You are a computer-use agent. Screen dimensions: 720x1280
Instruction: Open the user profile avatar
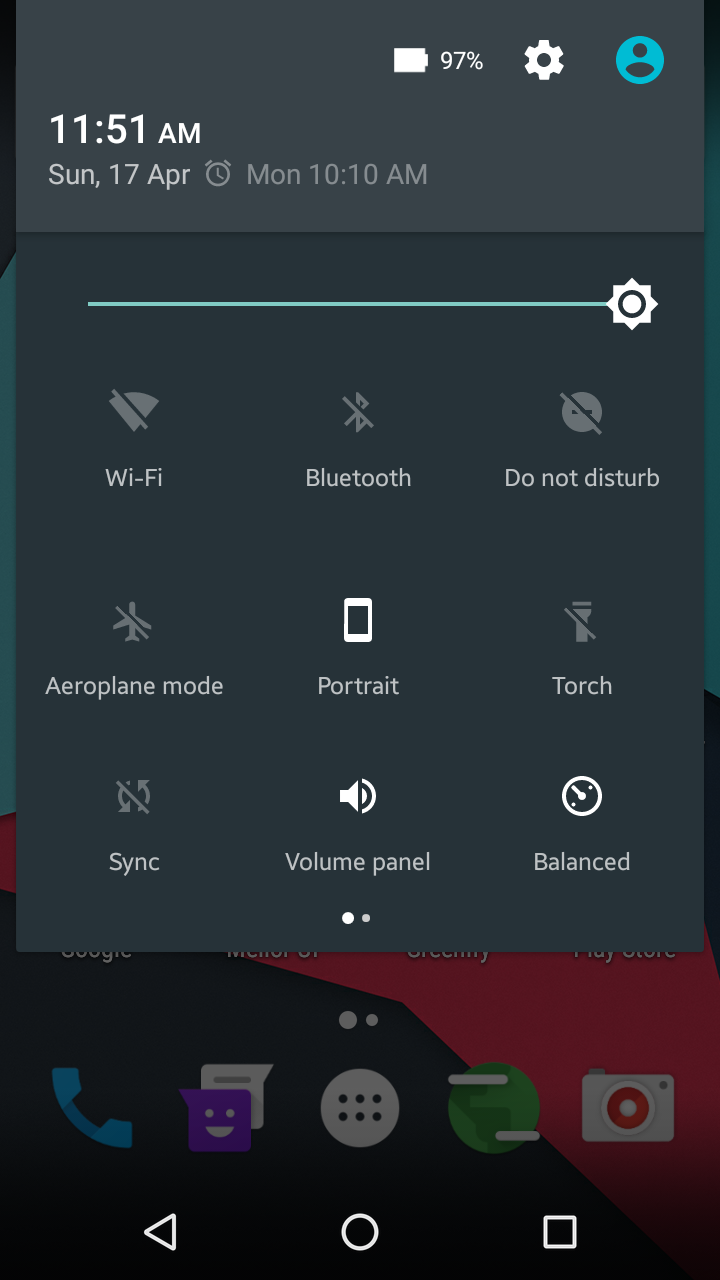(640, 60)
